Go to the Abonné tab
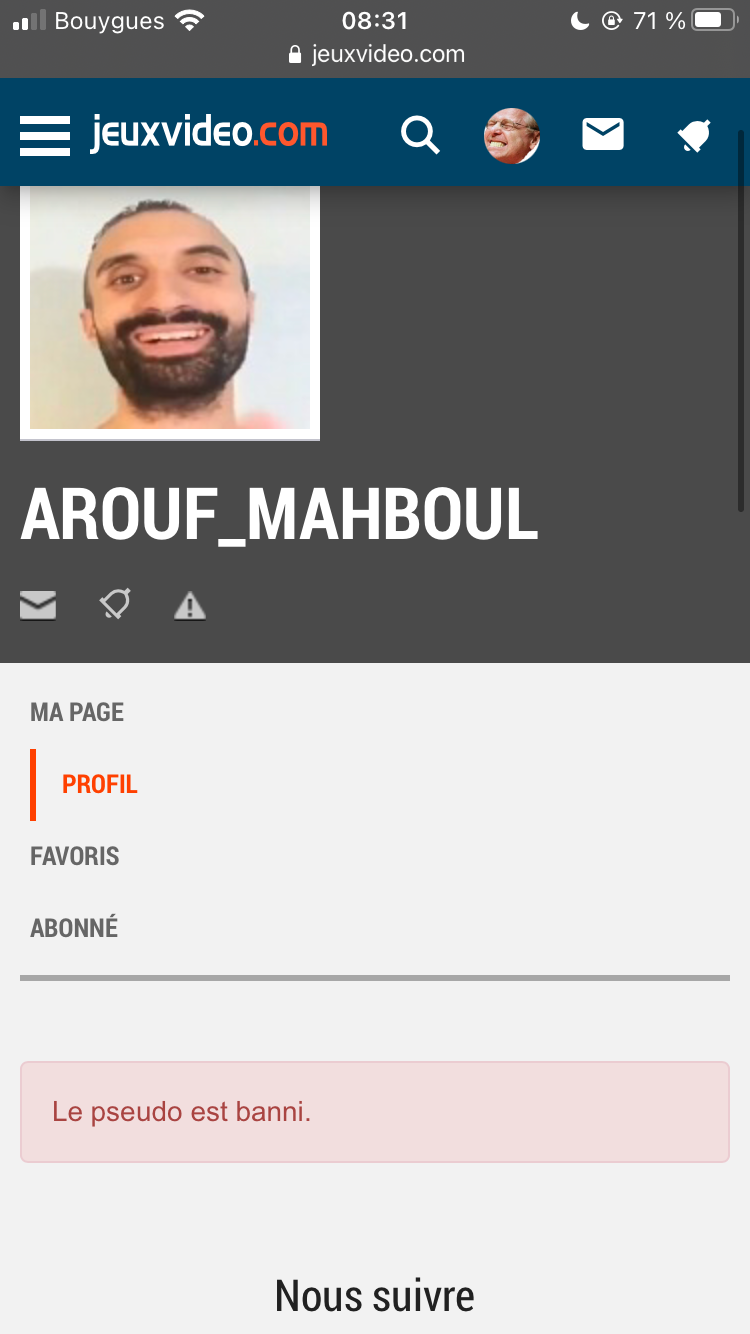Viewport: 750px width, 1334px height. click(x=74, y=927)
